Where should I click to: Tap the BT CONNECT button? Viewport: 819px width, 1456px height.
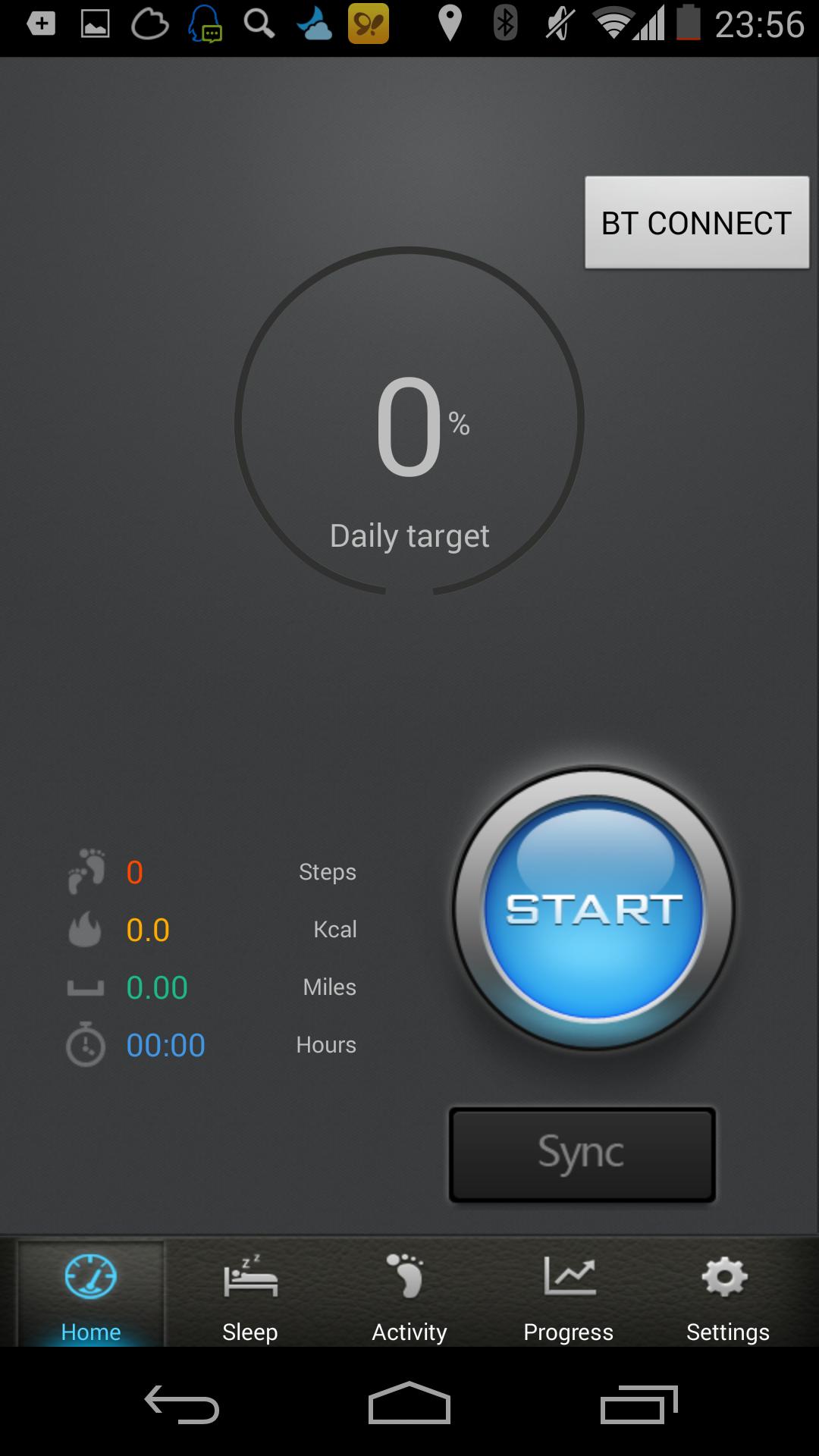point(696,222)
